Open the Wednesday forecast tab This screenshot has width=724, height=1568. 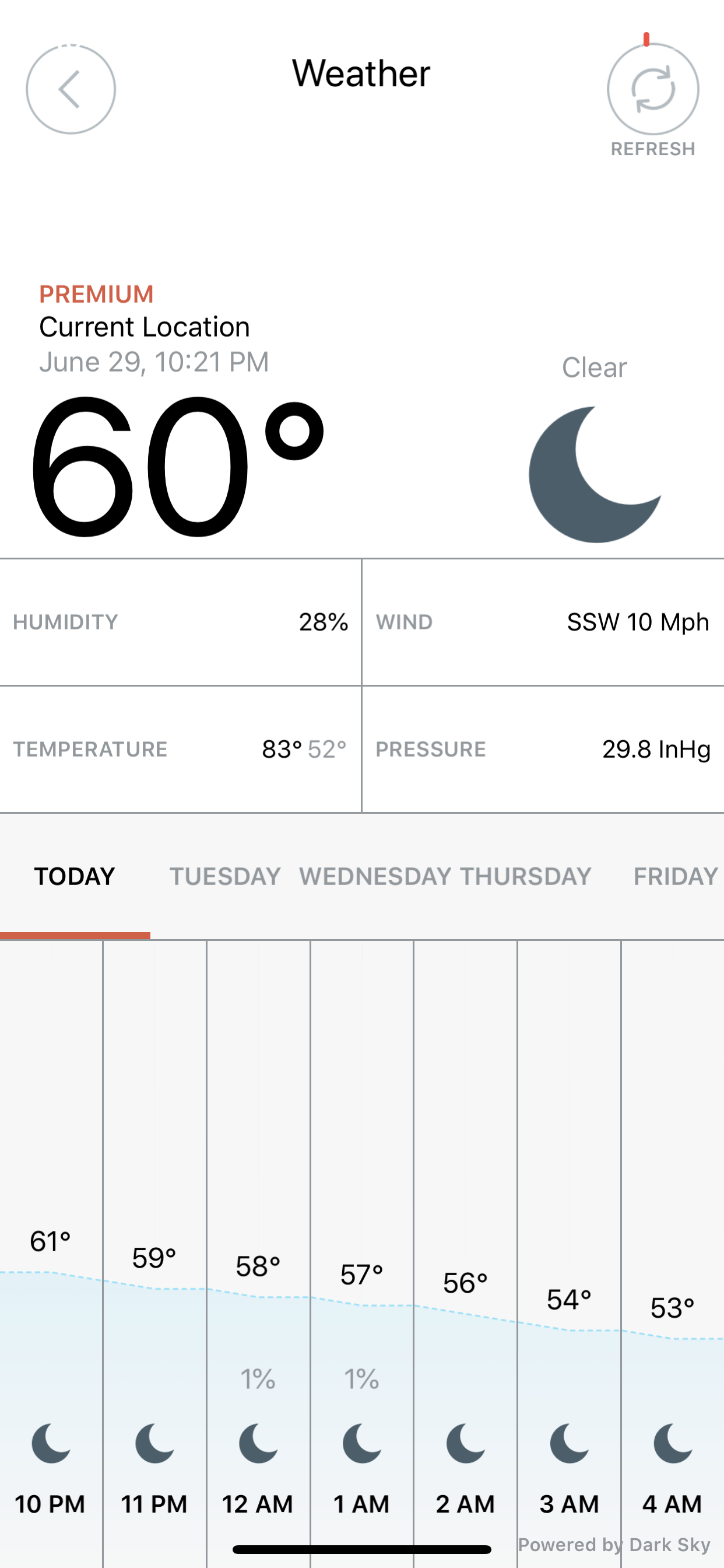point(375,877)
